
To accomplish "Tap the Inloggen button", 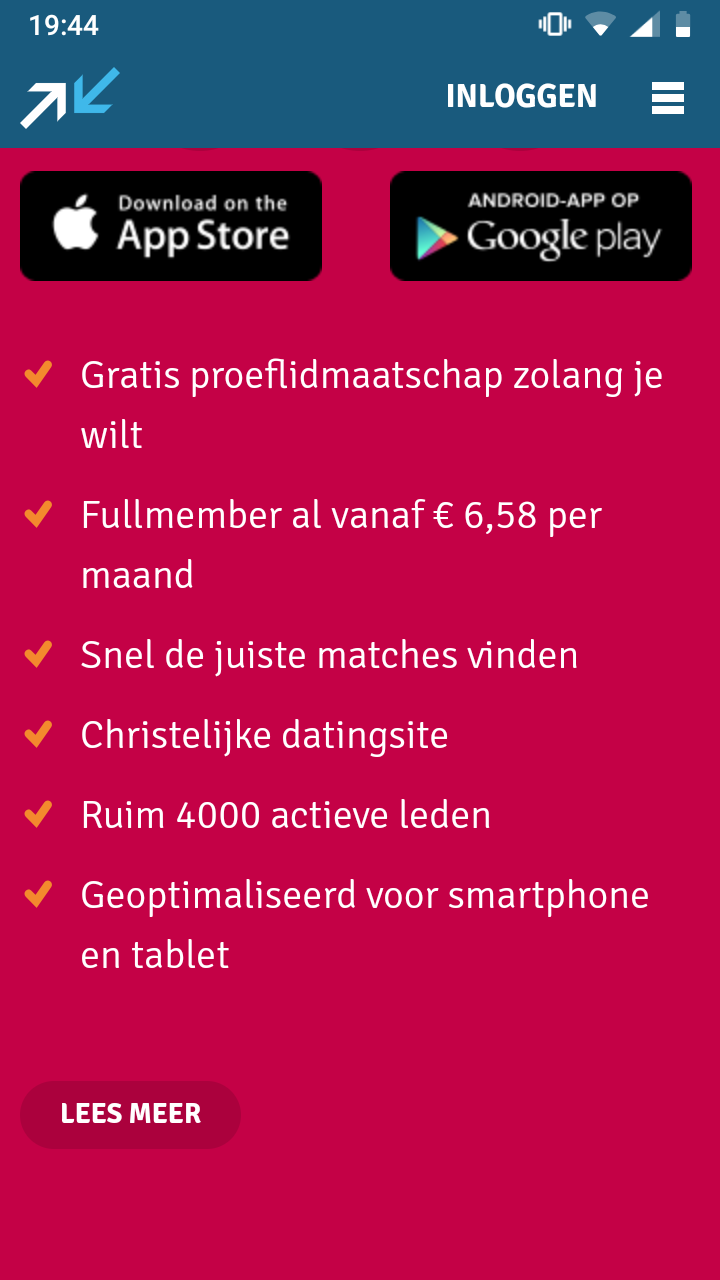I will pyautogui.click(x=521, y=97).
